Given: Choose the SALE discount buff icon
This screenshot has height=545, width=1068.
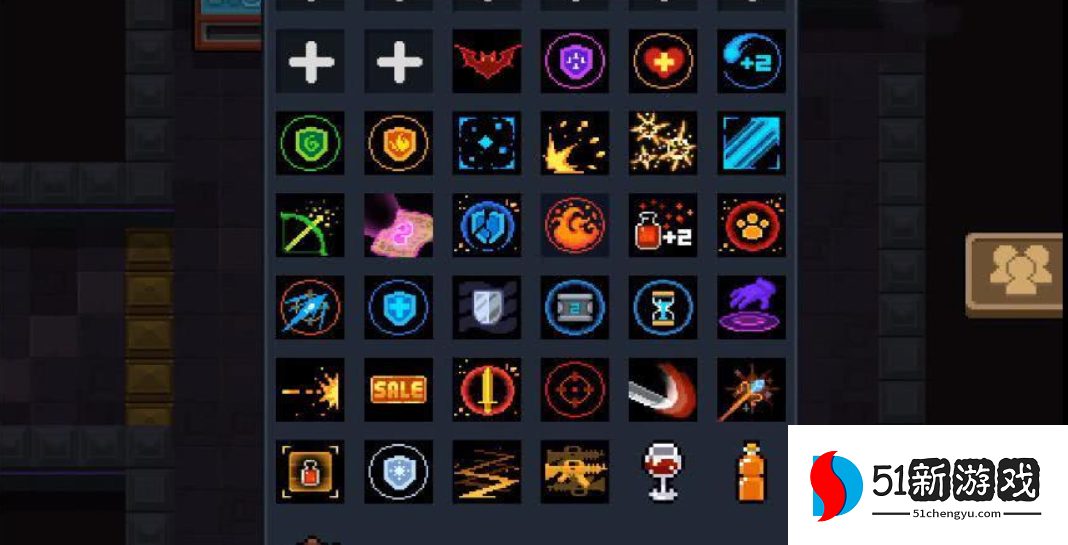Looking at the screenshot, I should point(398,389).
